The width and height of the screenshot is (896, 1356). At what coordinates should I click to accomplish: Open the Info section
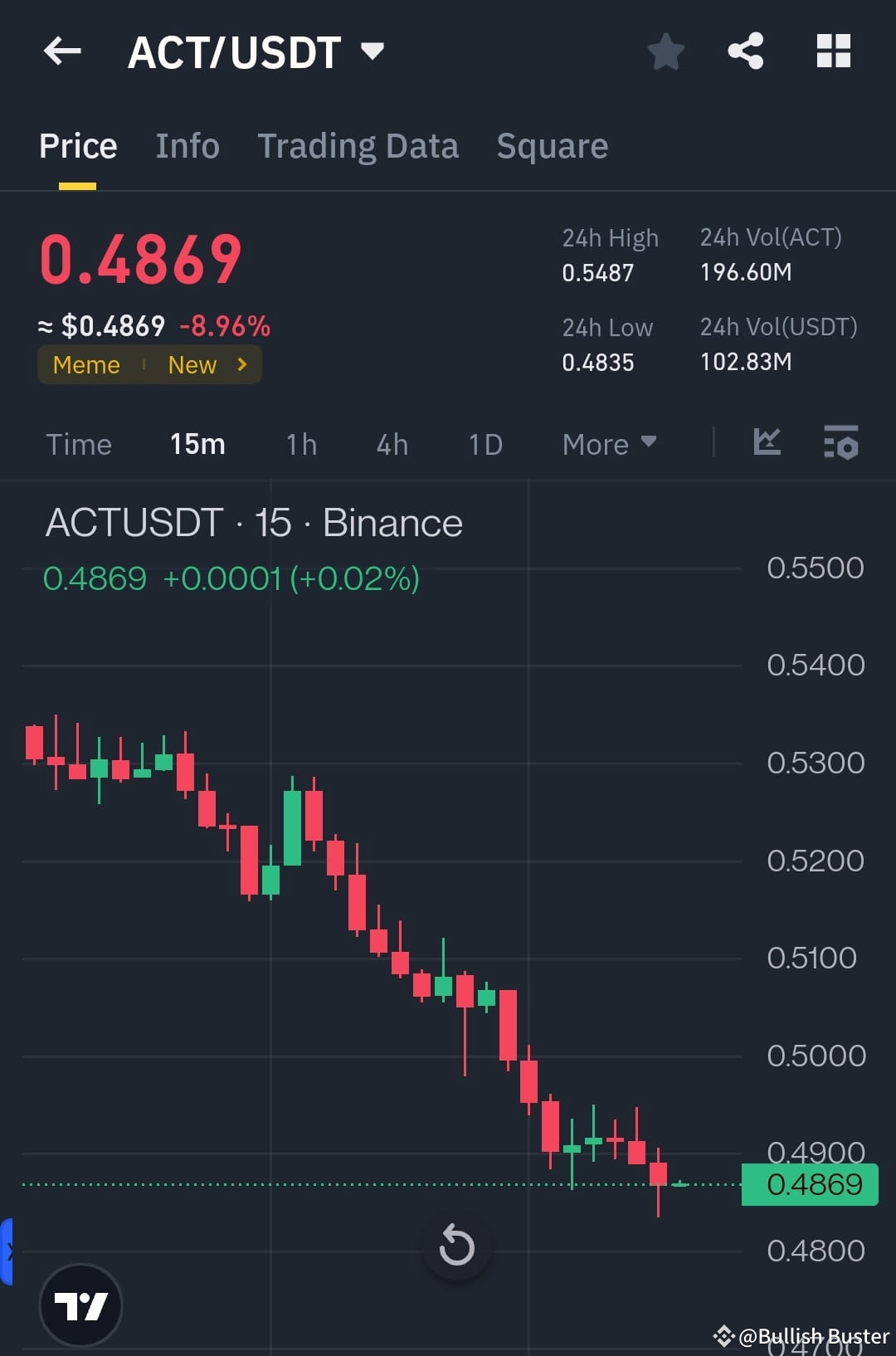tap(187, 145)
